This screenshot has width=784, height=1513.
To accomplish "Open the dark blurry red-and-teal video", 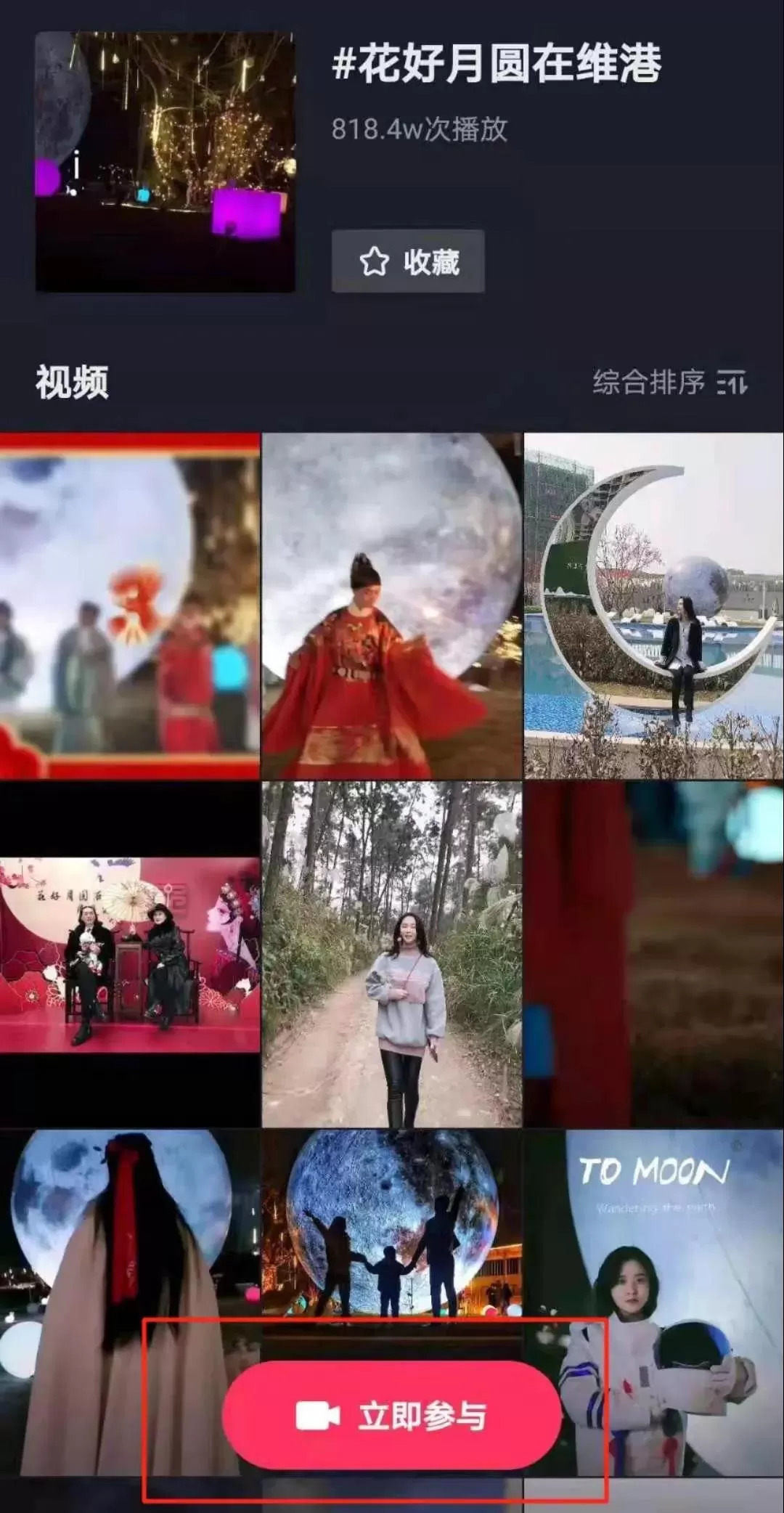I will [x=653, y=954].
